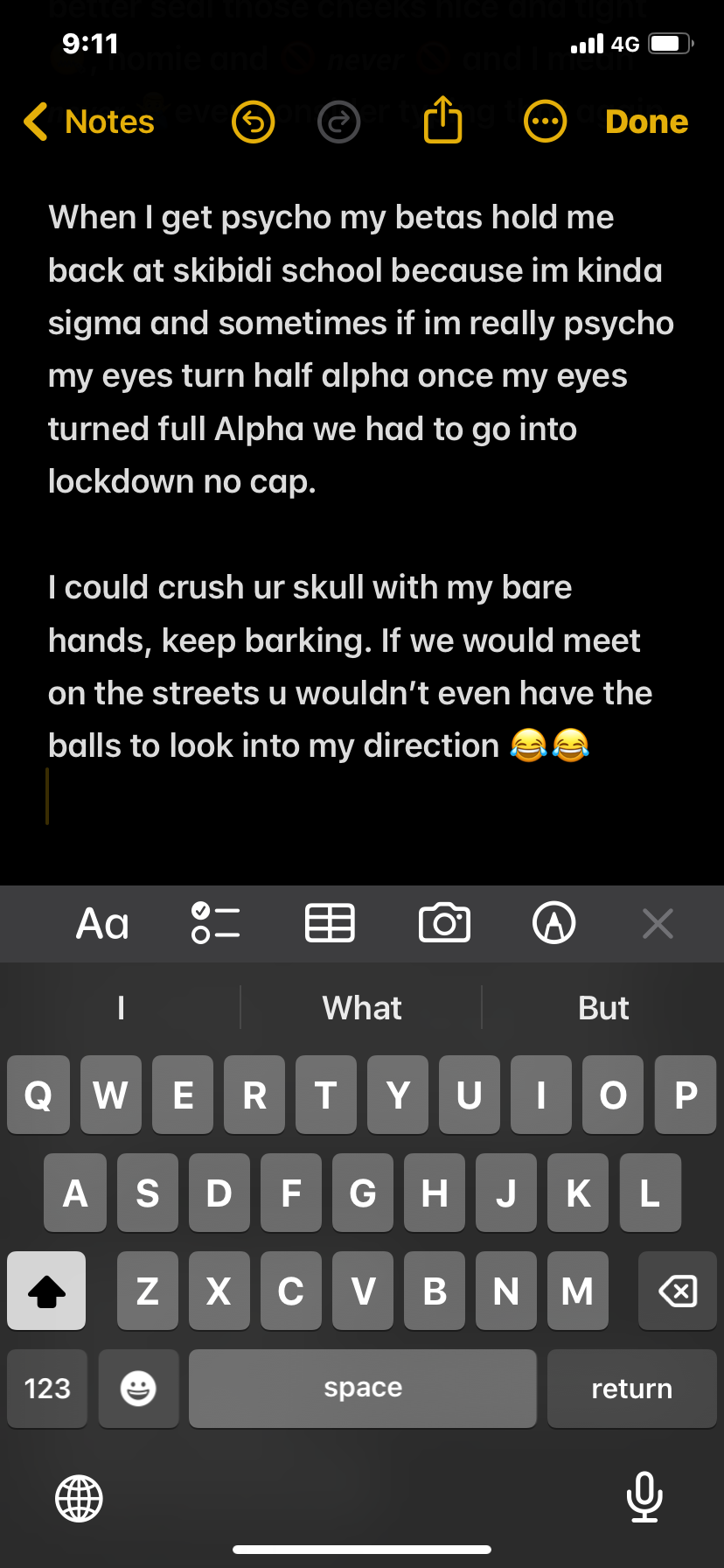
Task: Tap the redo arrow icon
Action: (x=339, y=122)
